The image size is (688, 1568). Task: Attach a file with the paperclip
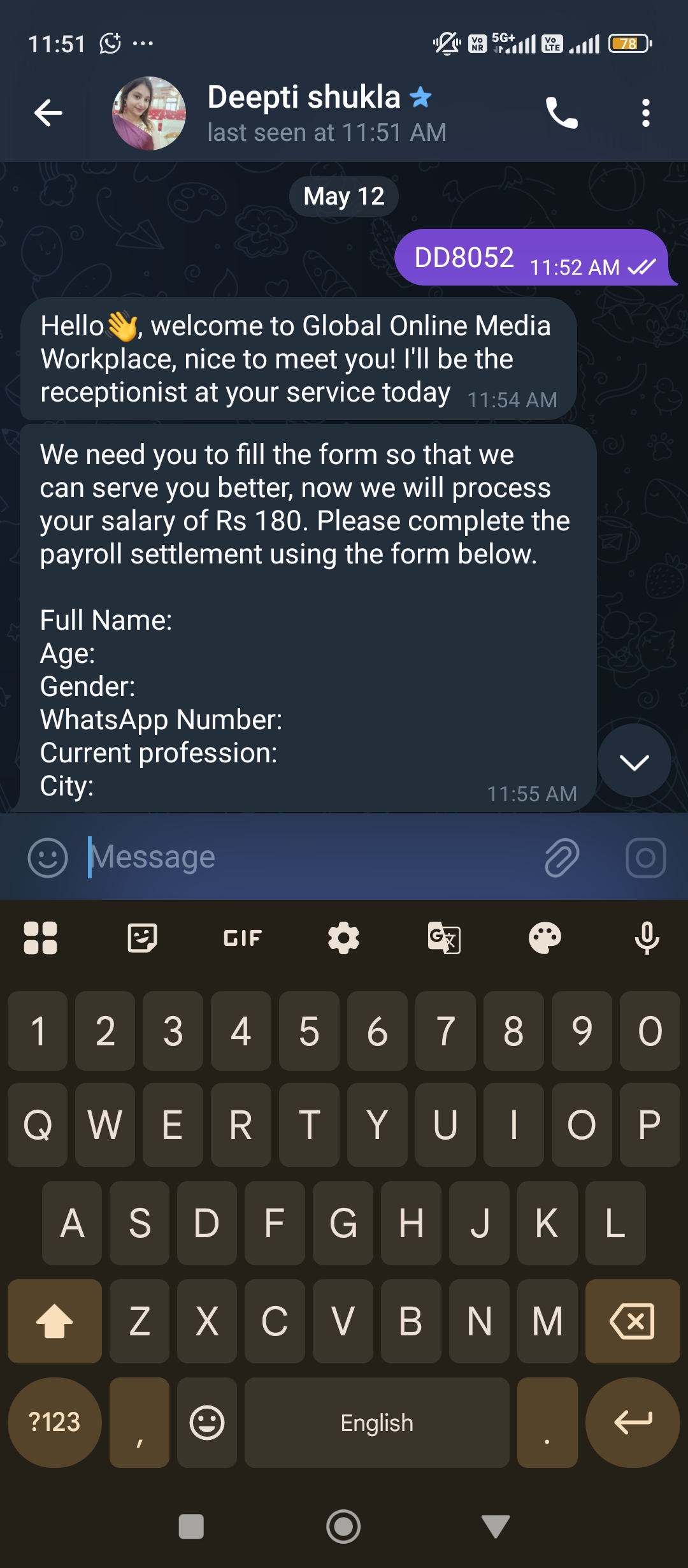pyautogui.click(x=561, y=857)
